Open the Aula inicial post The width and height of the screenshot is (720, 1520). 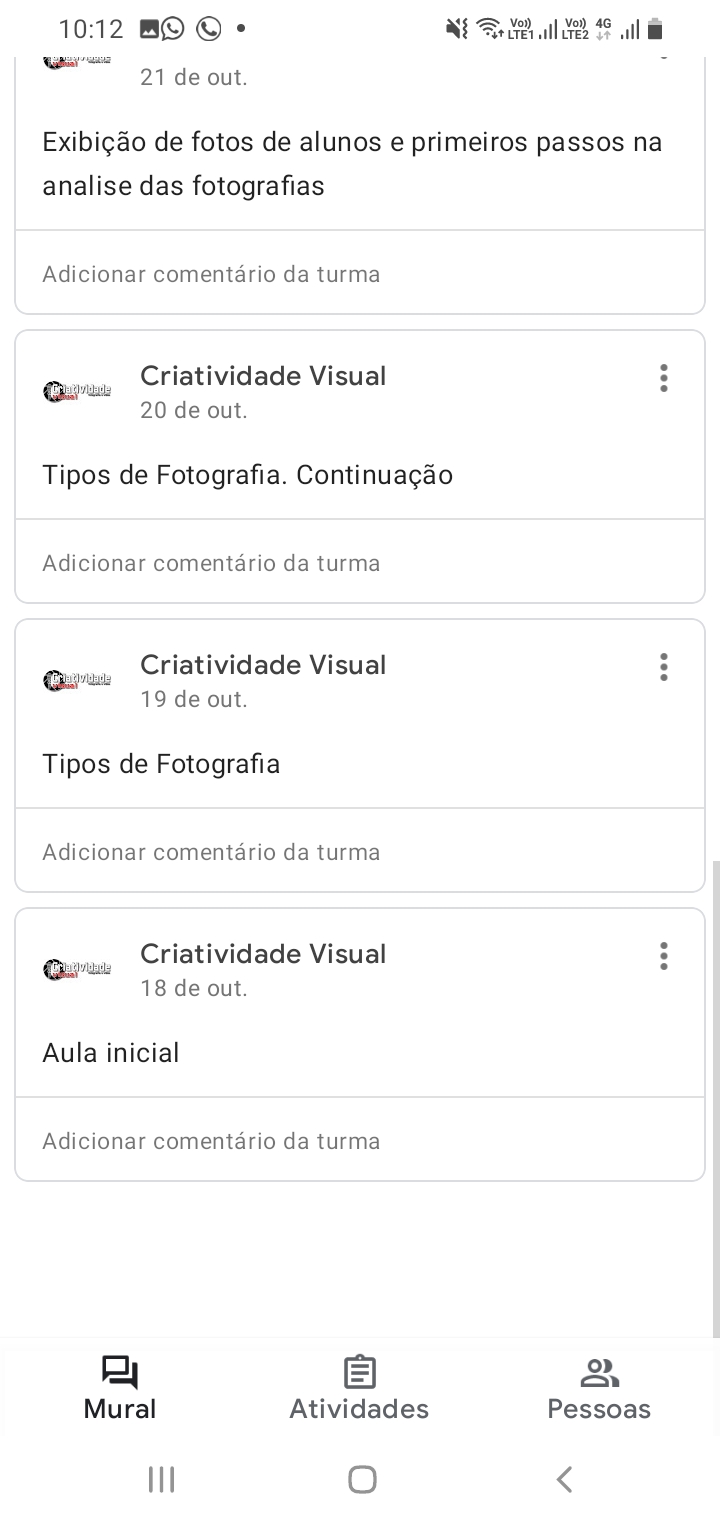(111, 1052)
